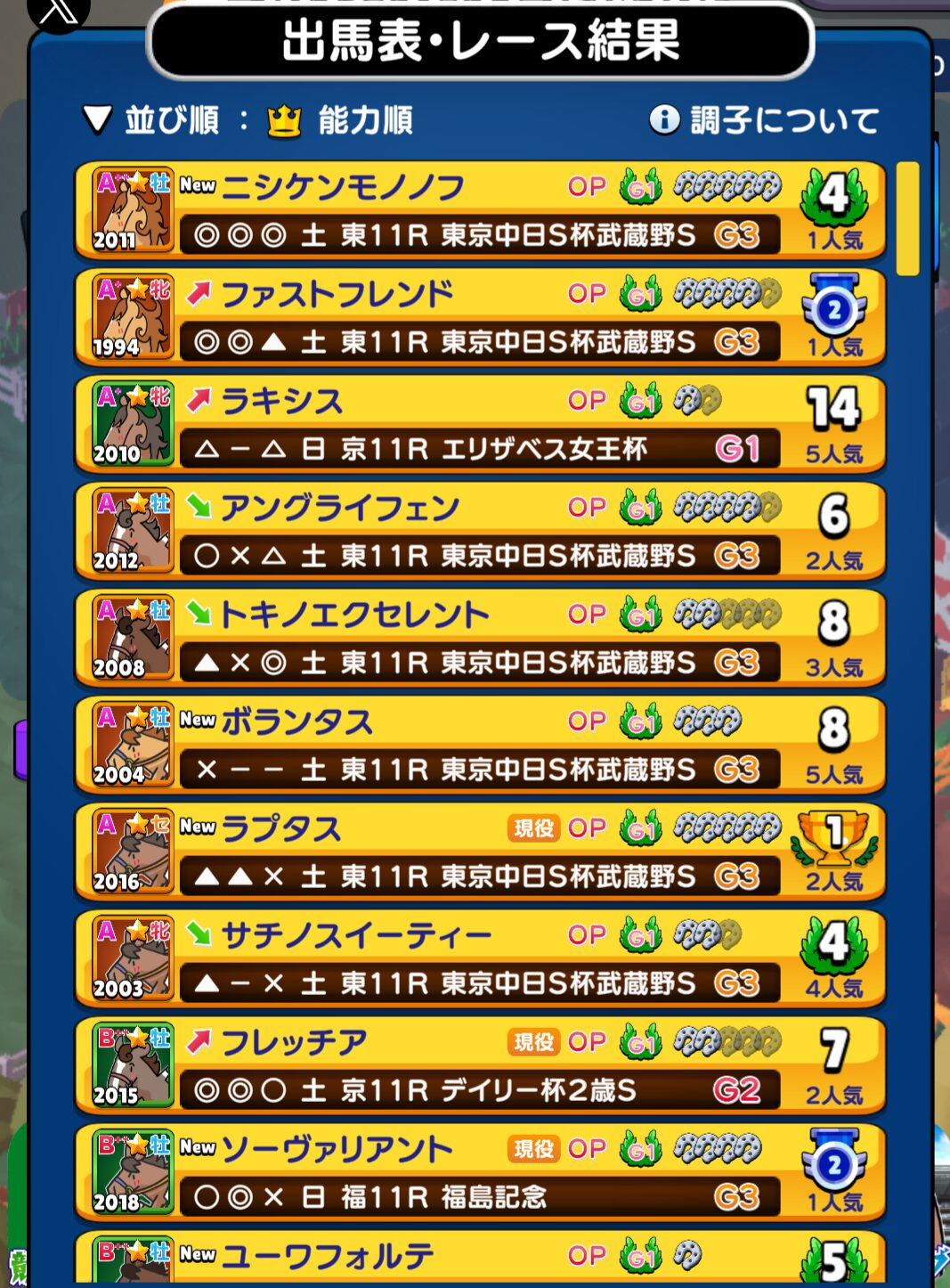Open ボランタス's race result

(x=480, y=746)
